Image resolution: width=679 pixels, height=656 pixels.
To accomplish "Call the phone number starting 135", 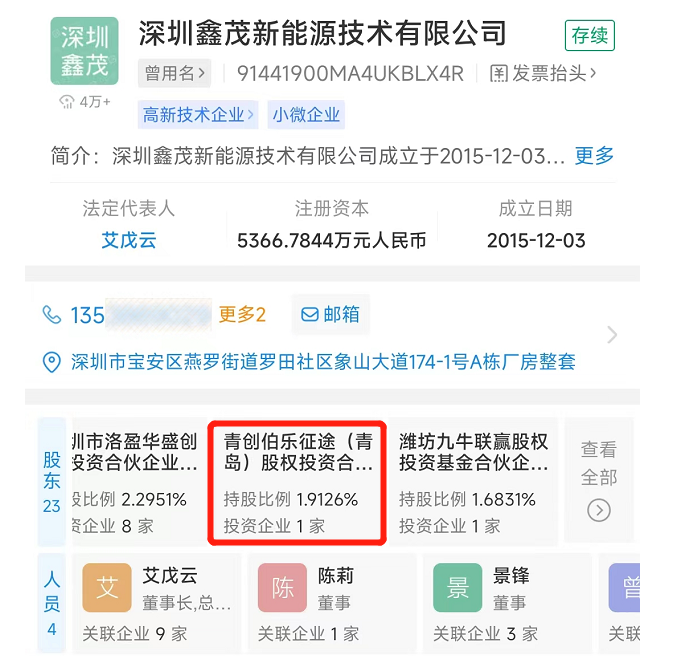I will click(x=88, y=315).
